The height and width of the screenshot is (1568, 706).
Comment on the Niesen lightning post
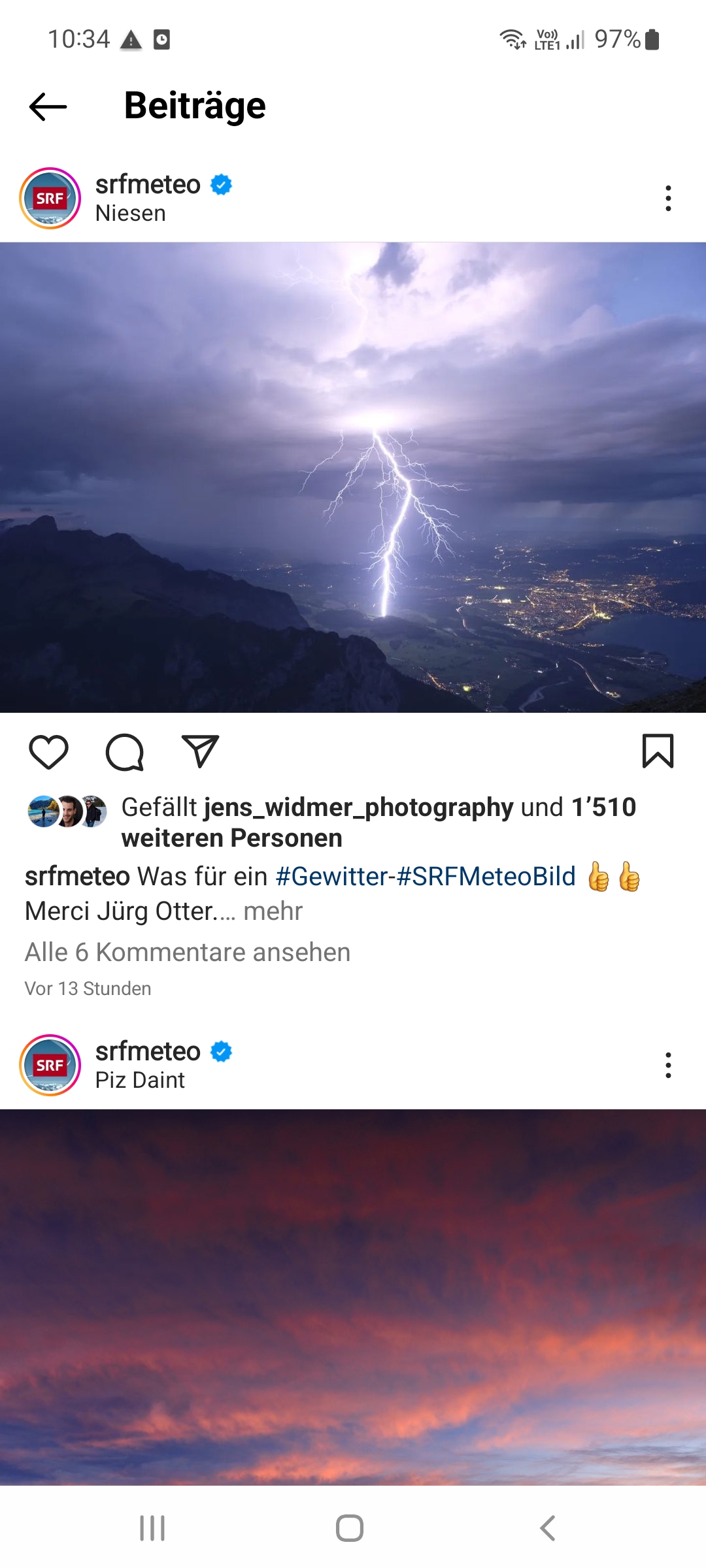click(124, 752)
